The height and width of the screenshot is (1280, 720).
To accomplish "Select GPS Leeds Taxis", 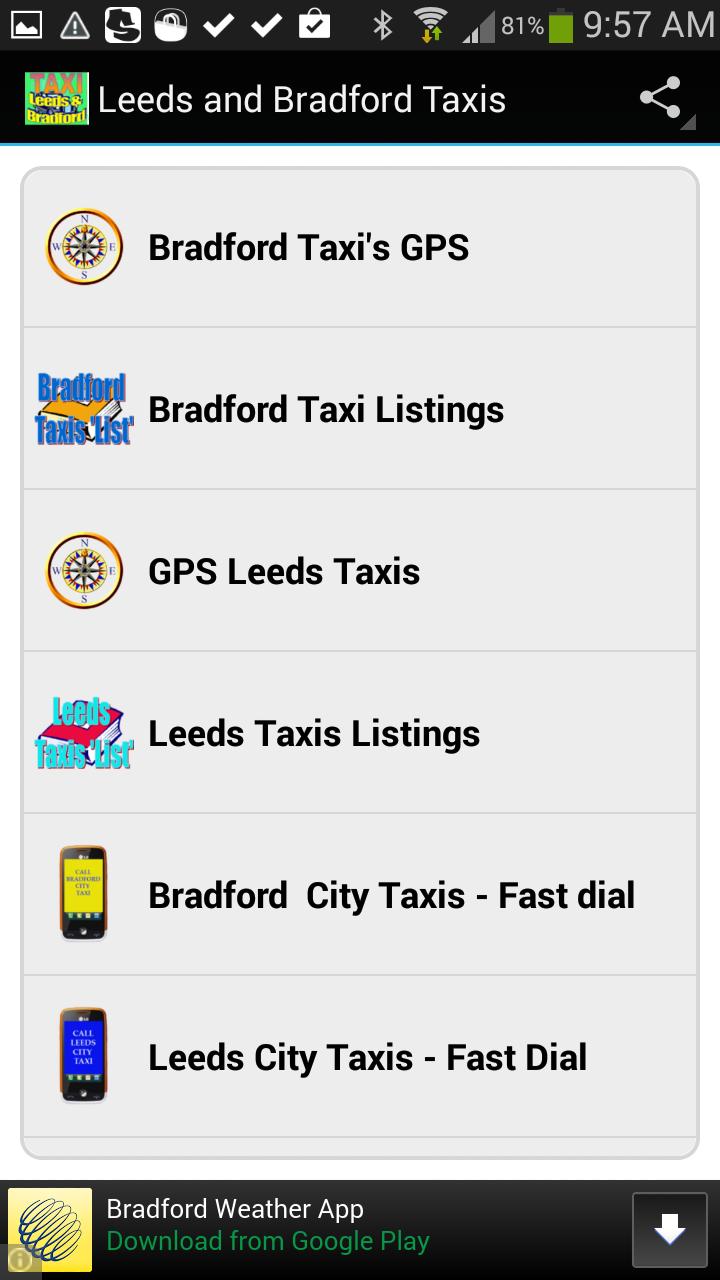I will pos(360,571).
